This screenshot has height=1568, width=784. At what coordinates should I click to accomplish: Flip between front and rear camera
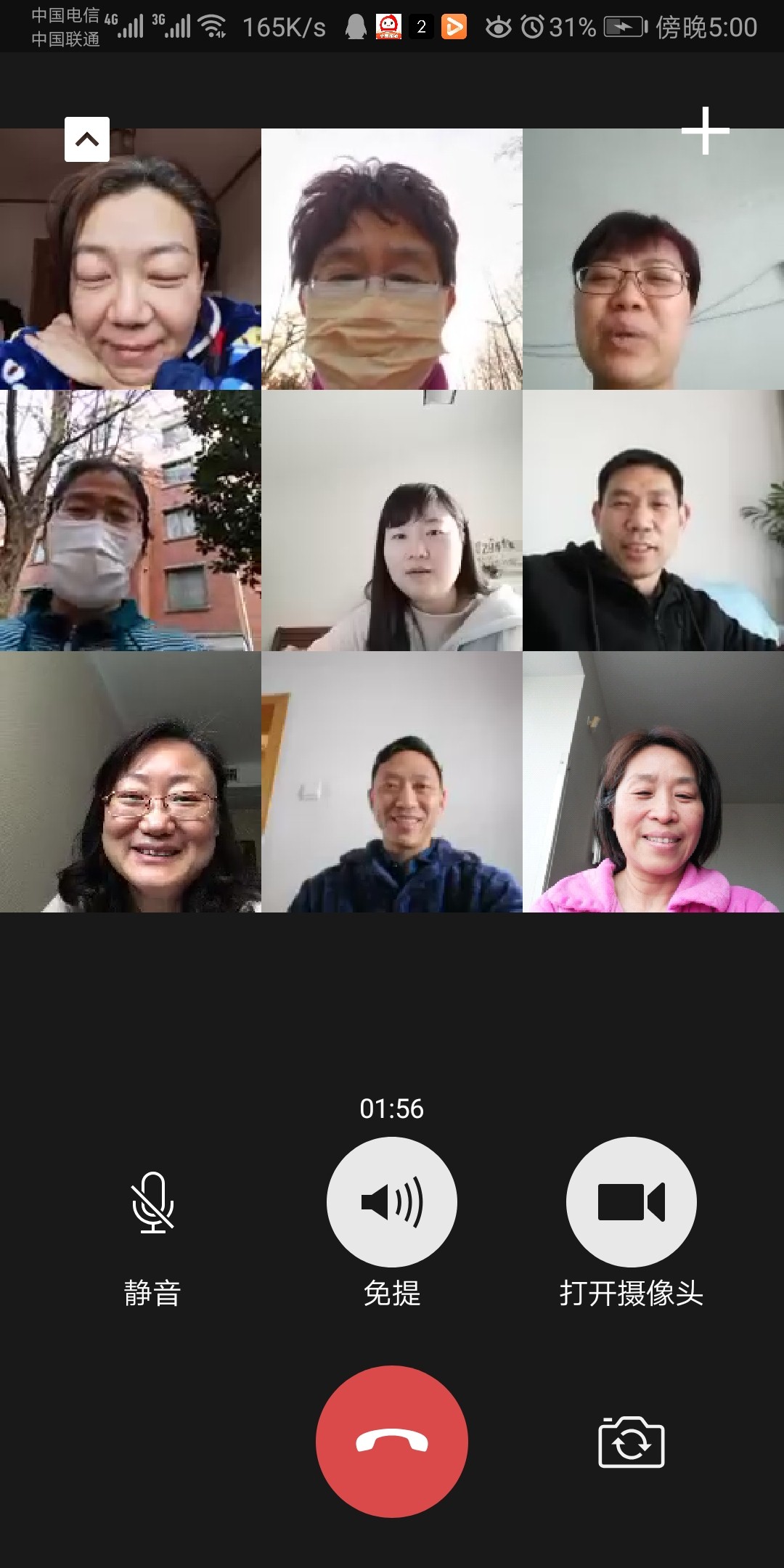[631, 1442]
